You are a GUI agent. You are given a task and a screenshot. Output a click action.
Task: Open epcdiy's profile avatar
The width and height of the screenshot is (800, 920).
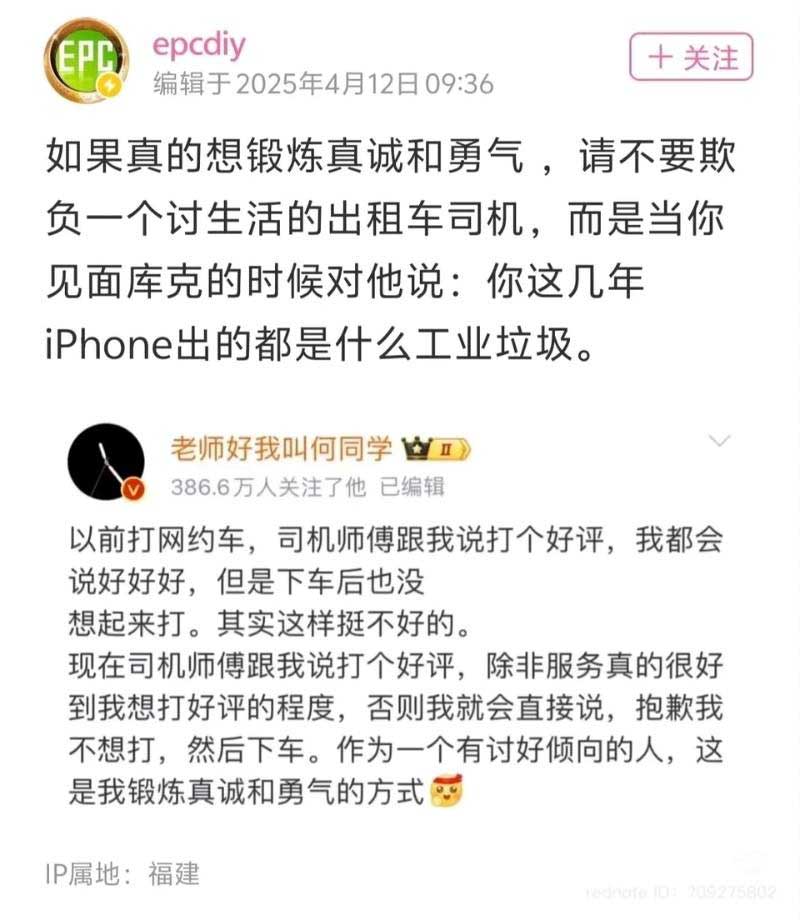click(86, 59)
